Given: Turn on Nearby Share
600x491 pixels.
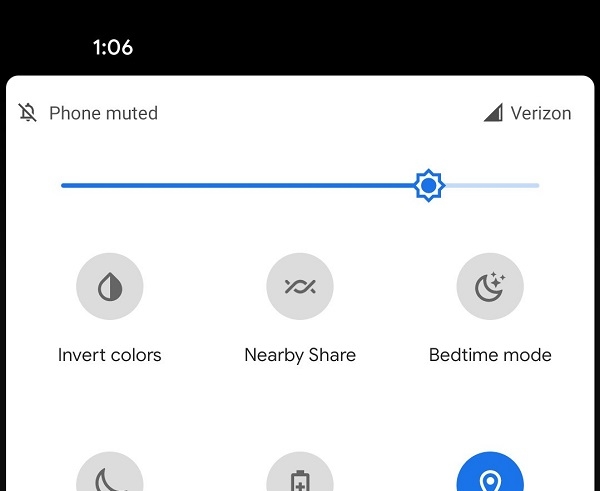Looking at the screenshot, I should (x=300, y=288).
